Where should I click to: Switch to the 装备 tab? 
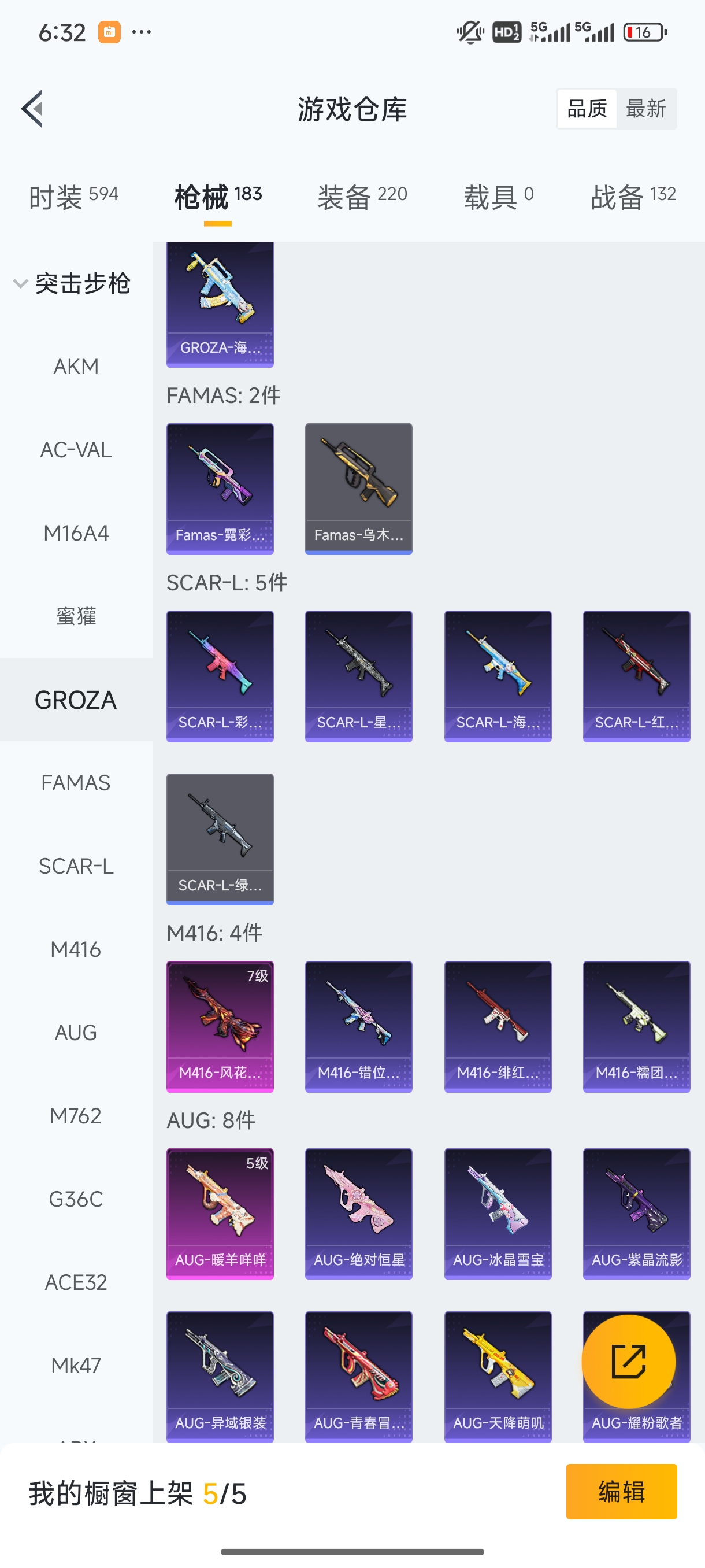362,197
